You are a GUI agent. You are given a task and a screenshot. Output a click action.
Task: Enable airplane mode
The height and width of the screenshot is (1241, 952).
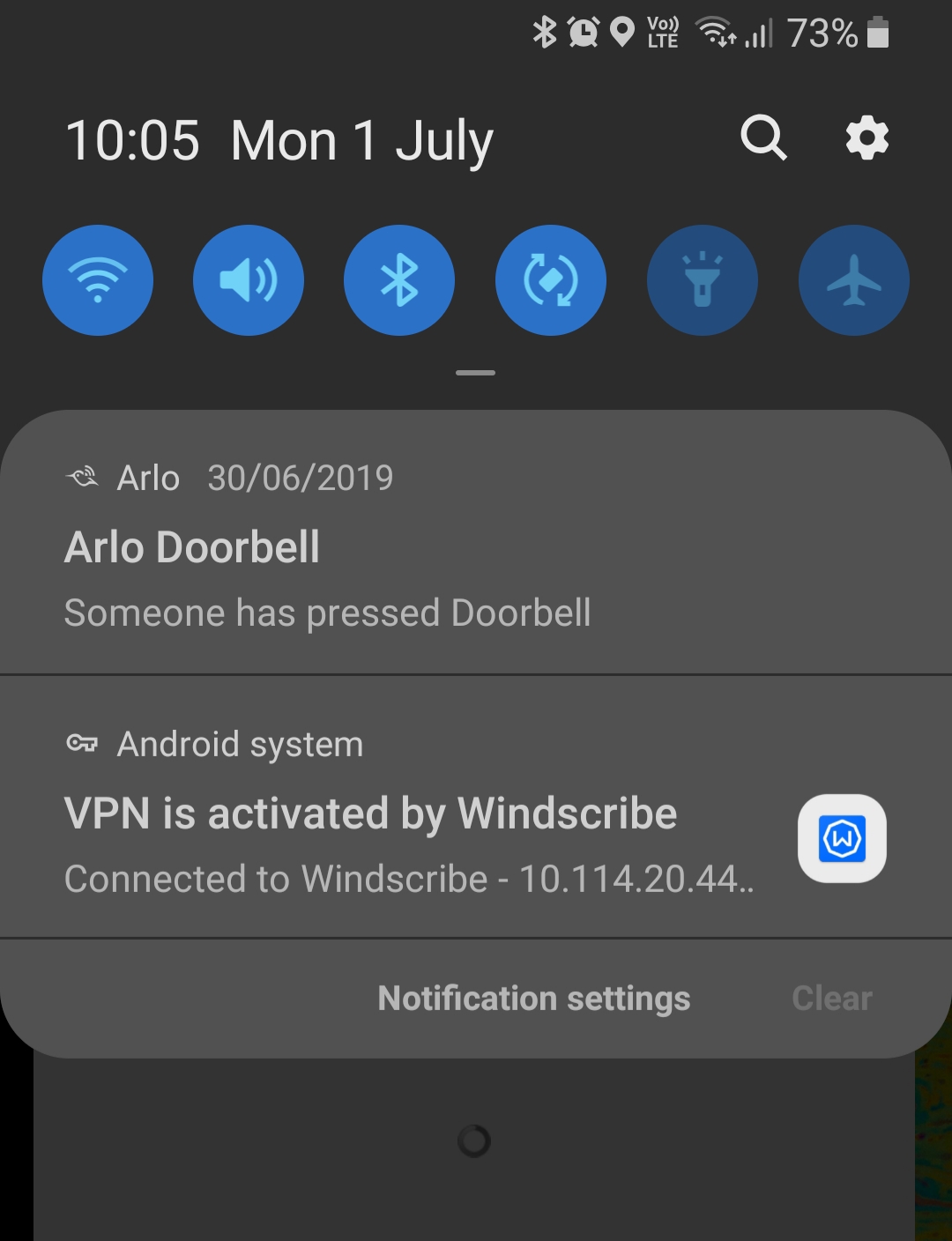tap(853, 280)
